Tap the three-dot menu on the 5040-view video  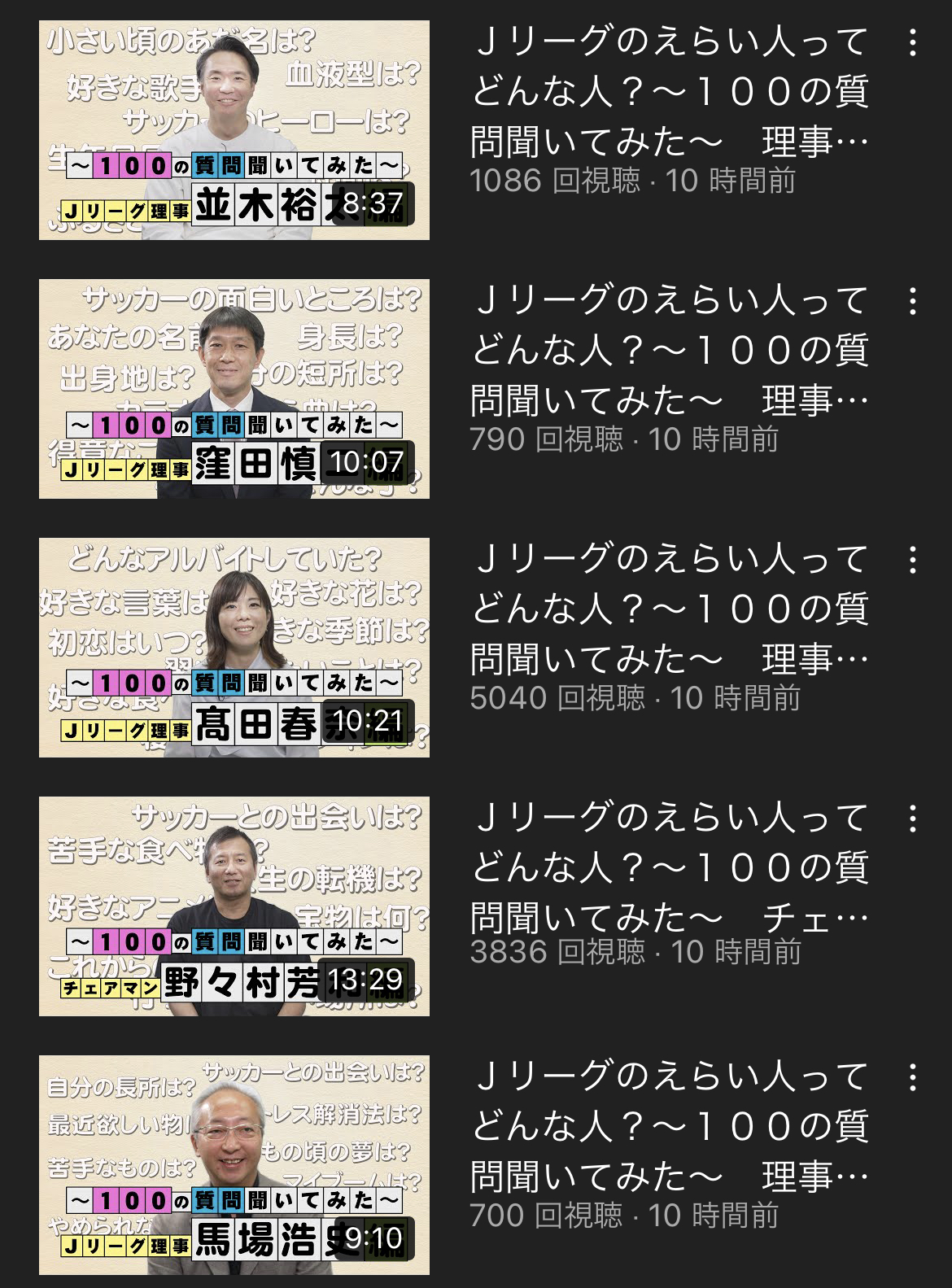coord(913,561)
